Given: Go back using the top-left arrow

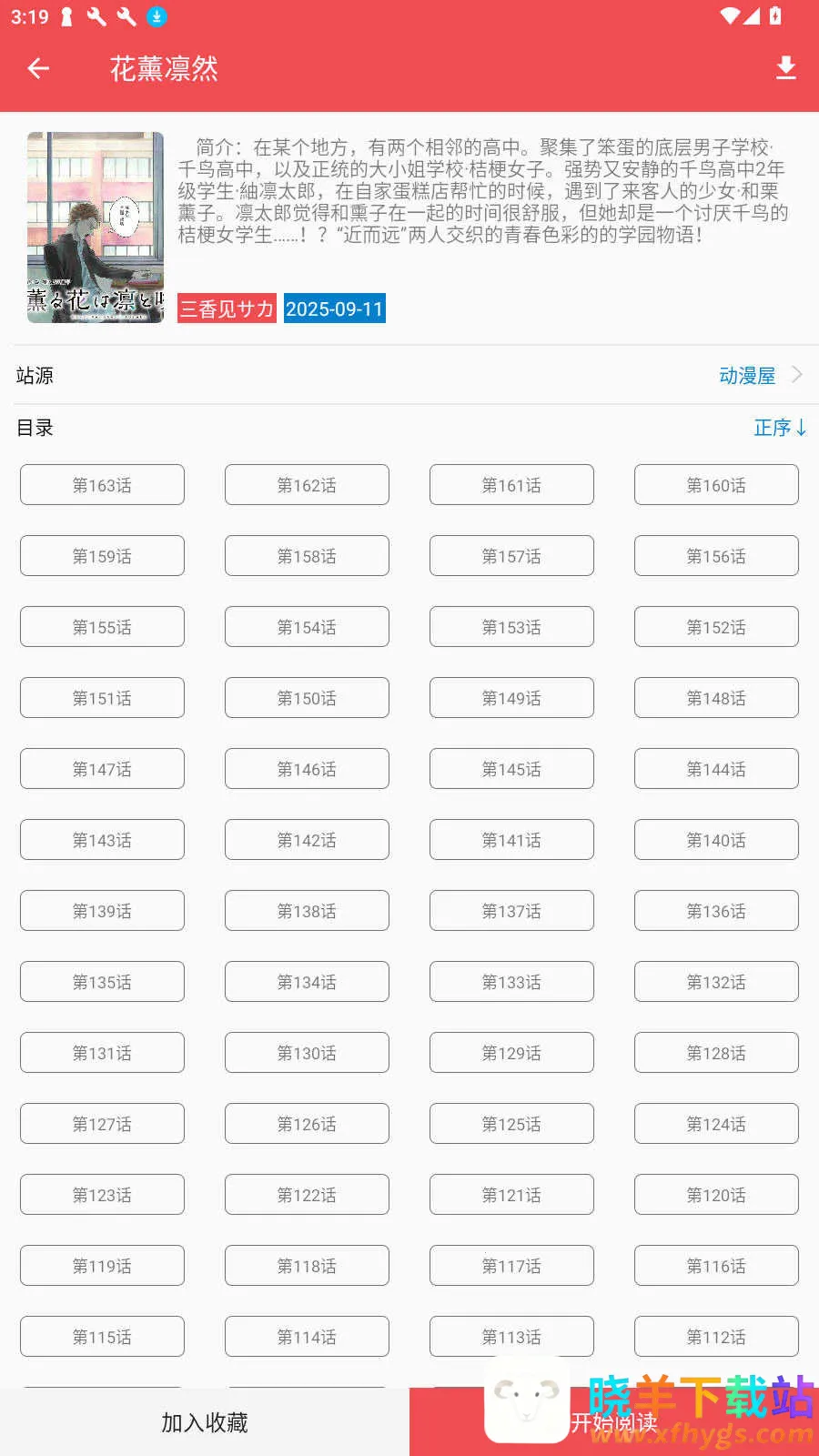Looking at the screenshot, I should point(38,68).
